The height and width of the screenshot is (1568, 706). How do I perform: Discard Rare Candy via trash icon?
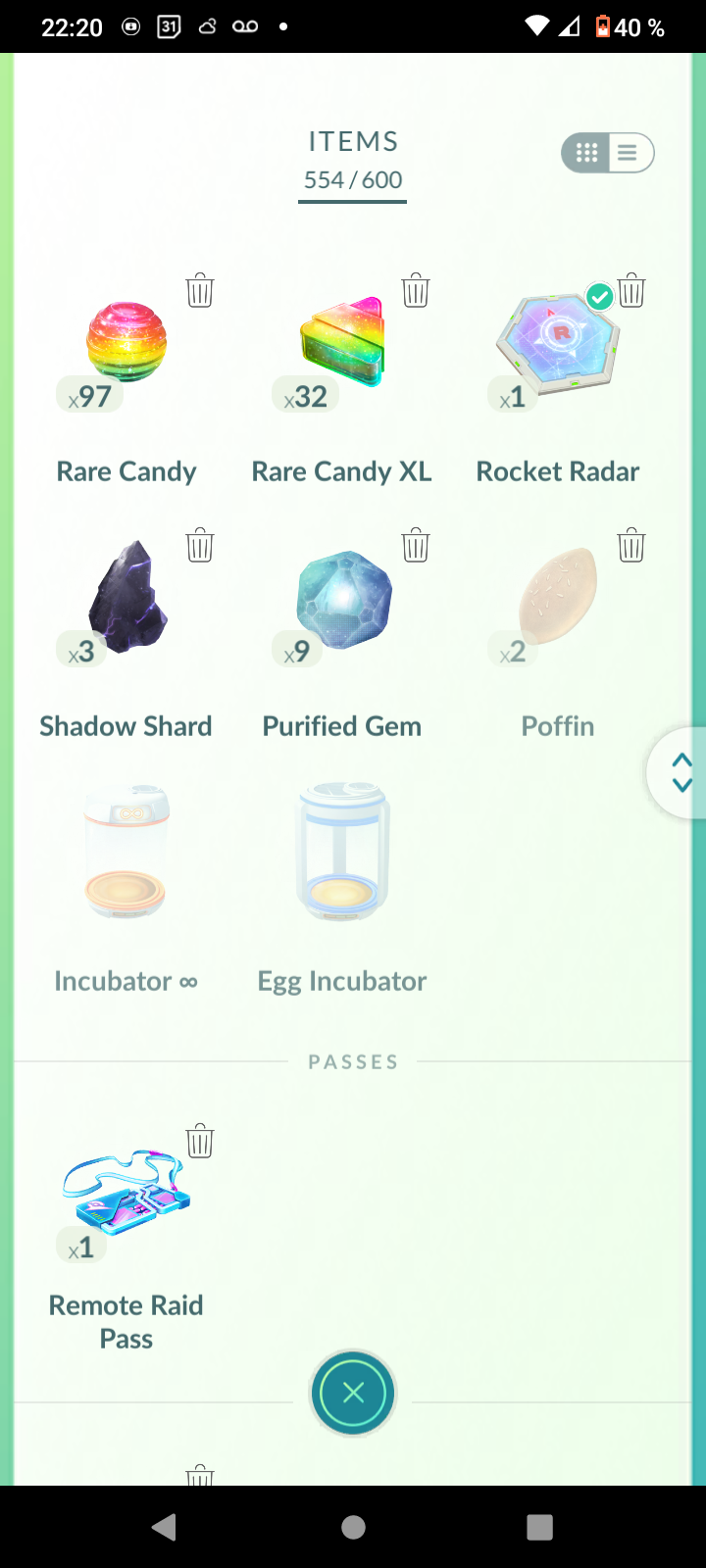(200, 291)
